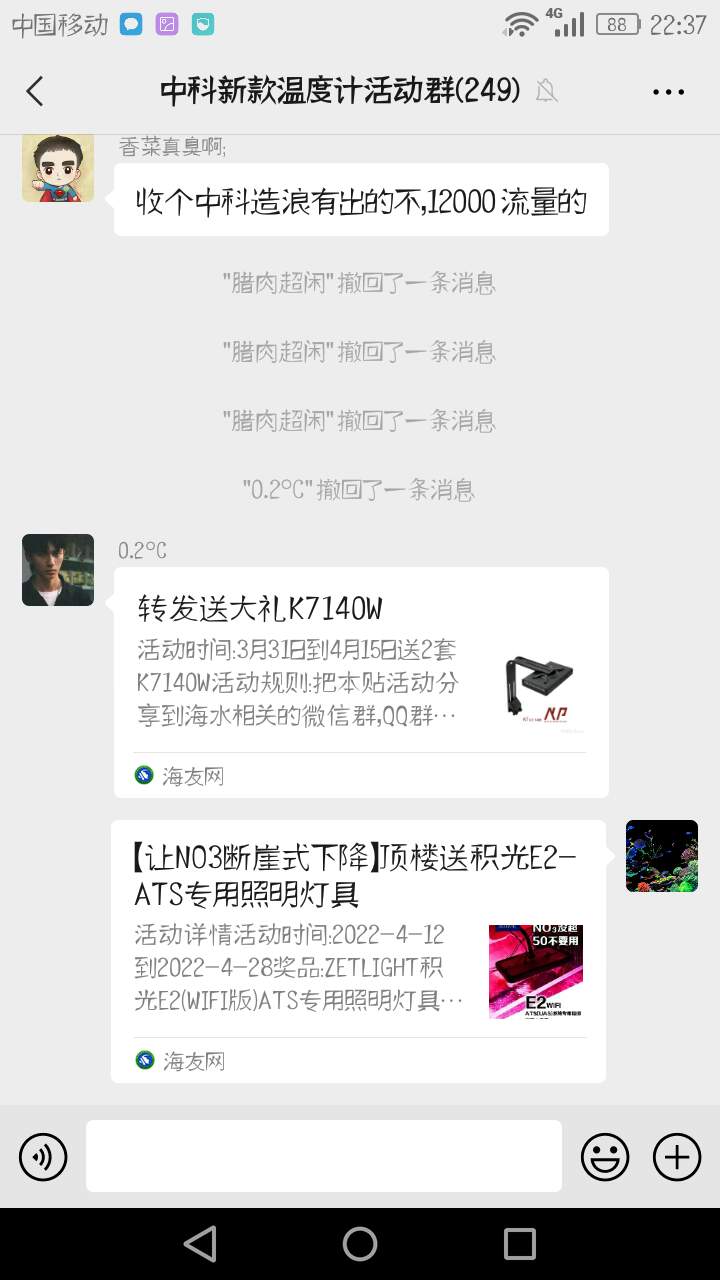
Task: Switch to voice message input
Action: 43,1157
